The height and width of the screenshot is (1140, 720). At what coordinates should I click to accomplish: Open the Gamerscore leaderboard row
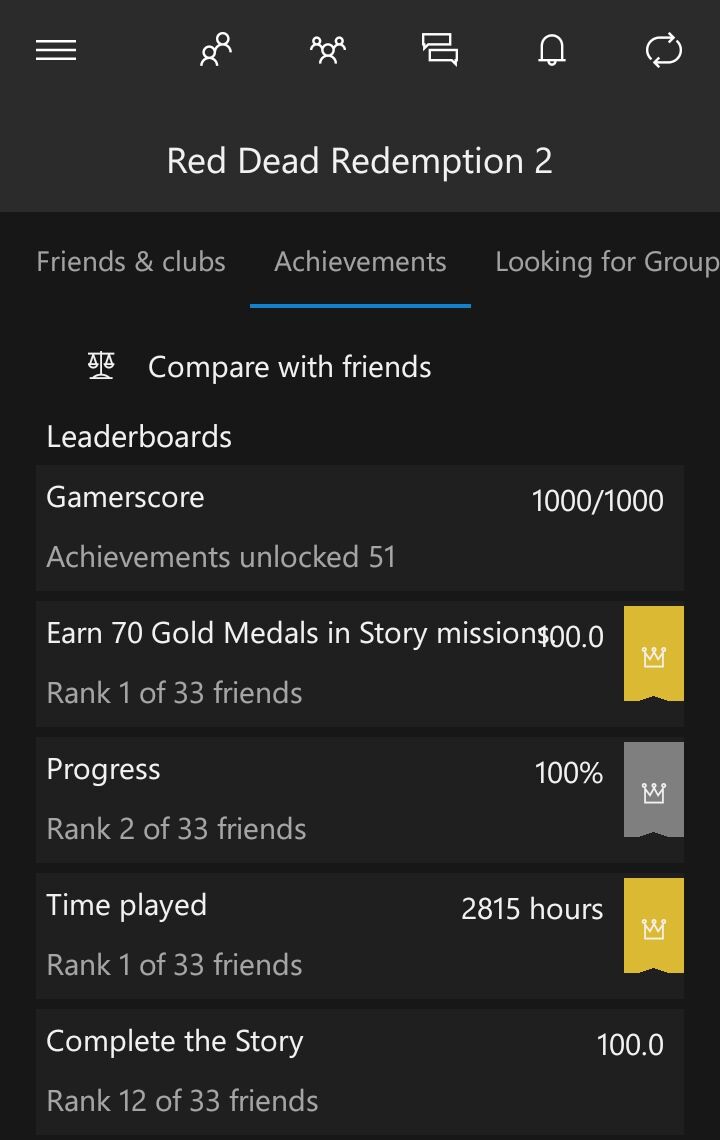tap(360, 527)
